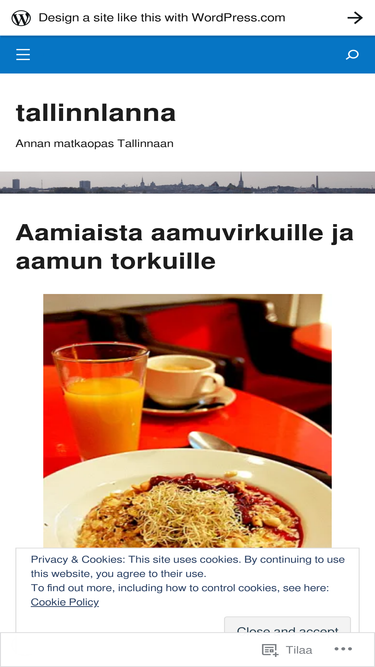Subscribe via the Tilaa button

click(x=287, y=650)
